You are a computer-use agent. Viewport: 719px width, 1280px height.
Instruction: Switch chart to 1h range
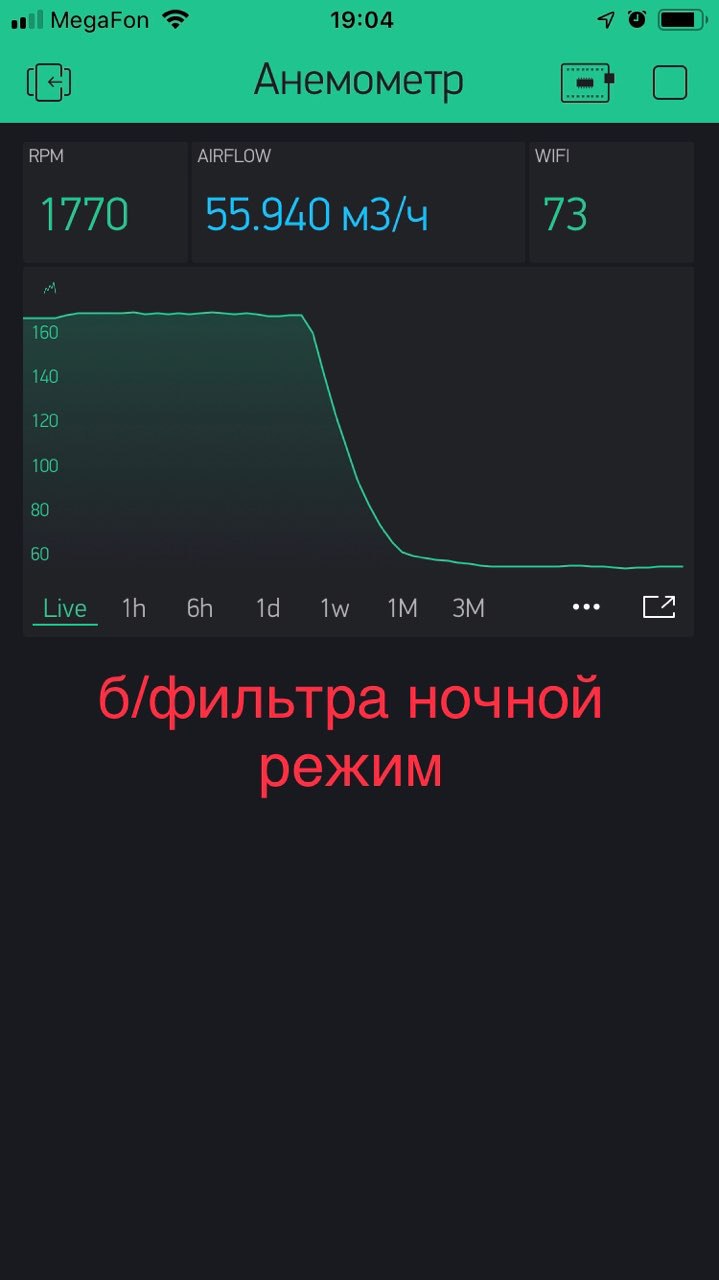click(133, 608)
